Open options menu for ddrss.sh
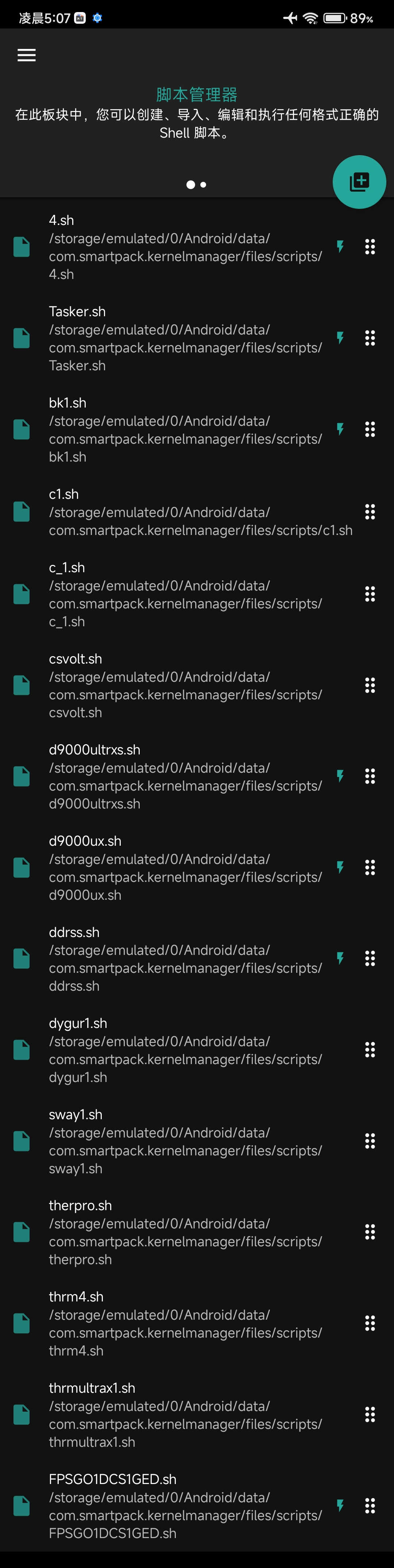This screenshot has width=394, height=1568. tap(370, 959)
